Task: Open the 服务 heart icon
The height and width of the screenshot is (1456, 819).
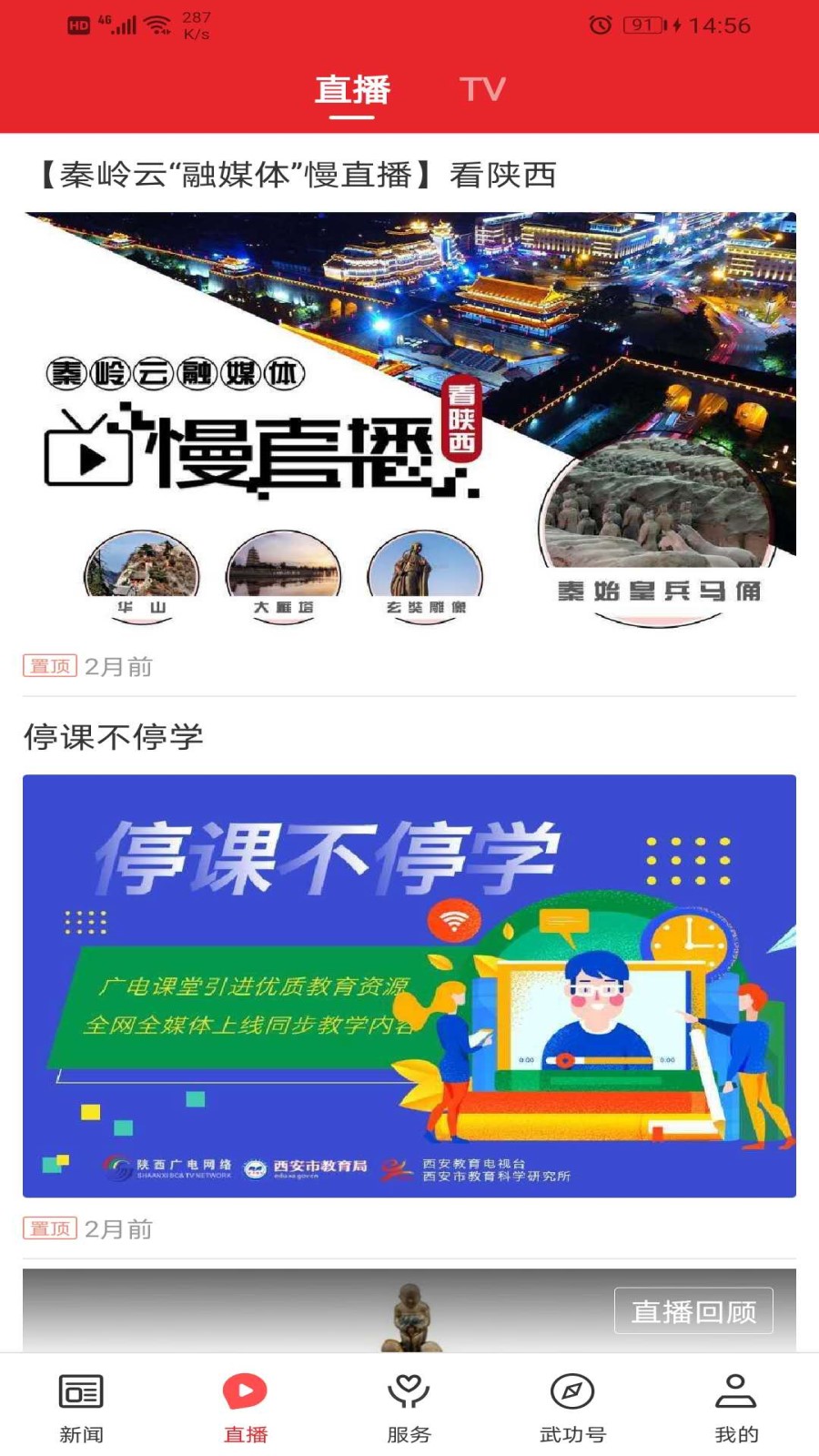Action: click(409, 1391)
